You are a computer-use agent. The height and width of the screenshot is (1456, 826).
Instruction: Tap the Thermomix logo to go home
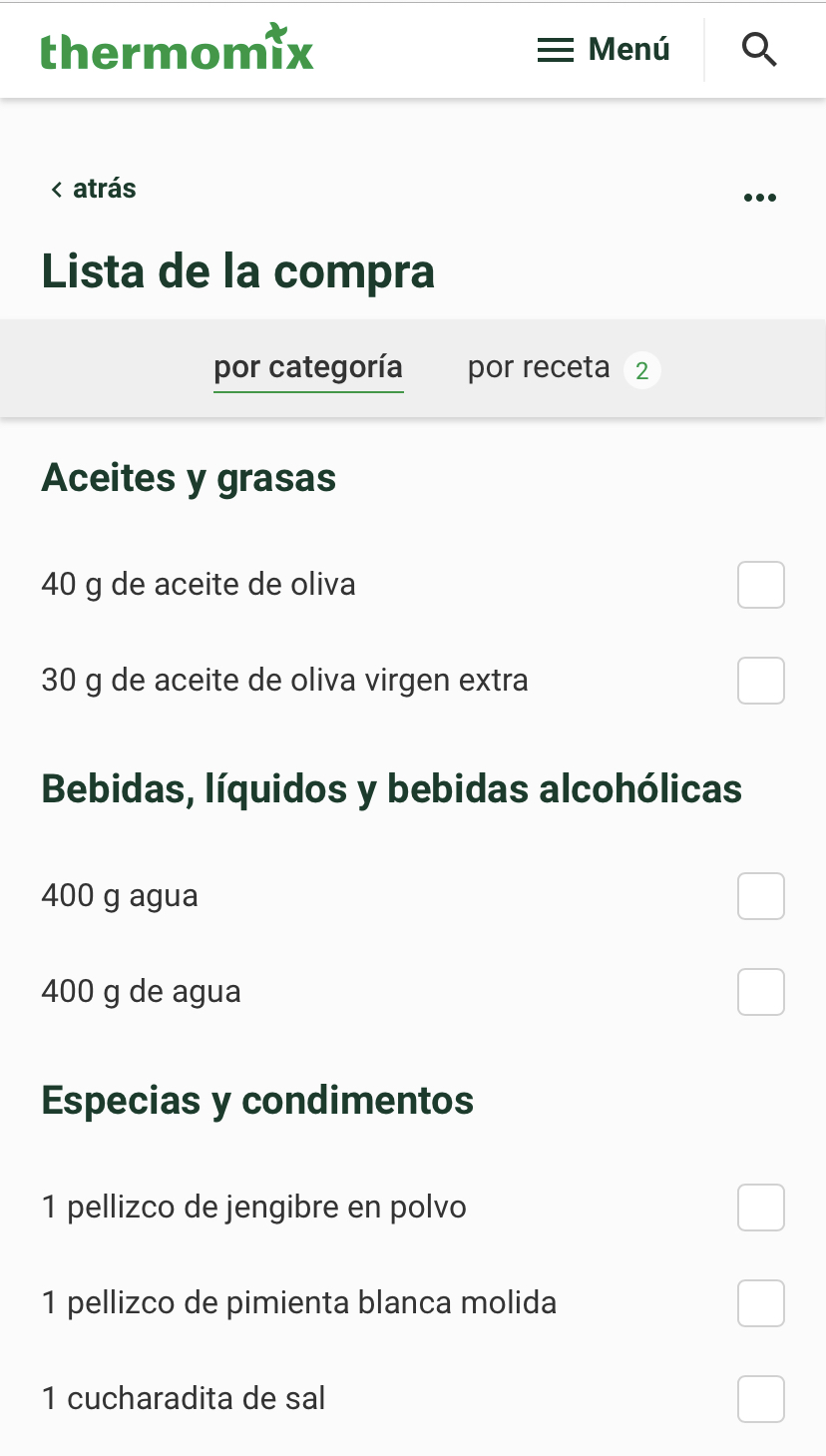[x=178, y=49]
